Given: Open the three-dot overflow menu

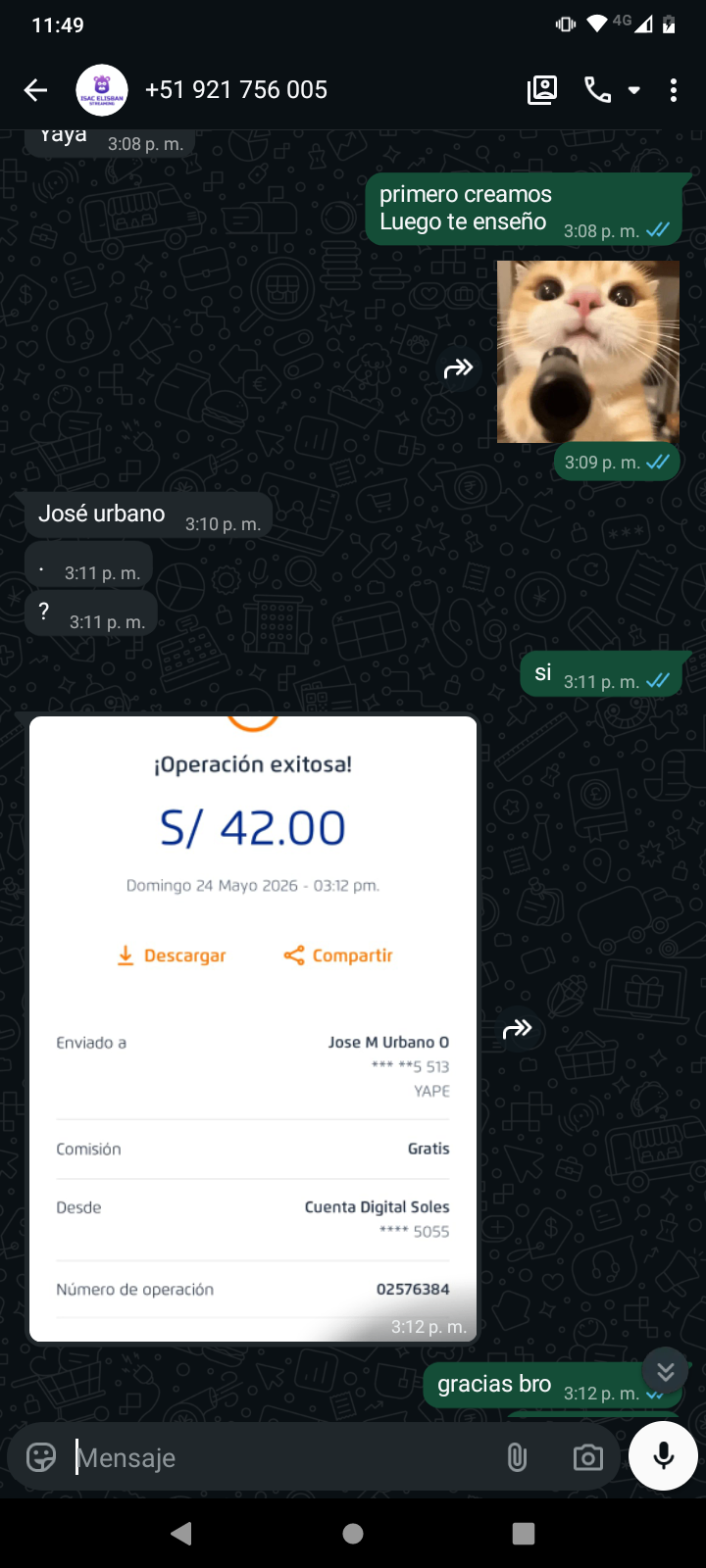Looking at the screenshot, I should pos(674,90).
